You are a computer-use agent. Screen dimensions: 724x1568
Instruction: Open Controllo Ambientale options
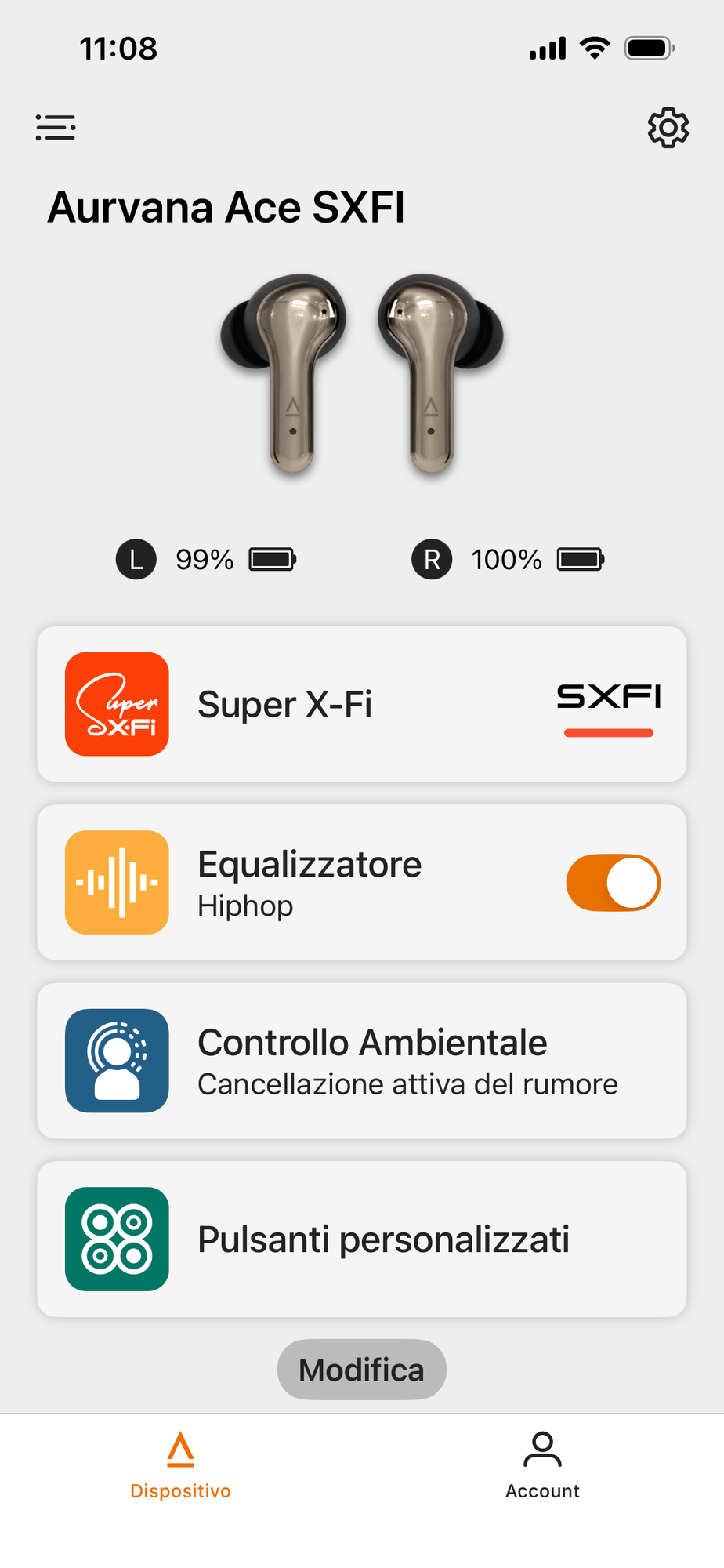[362, 1061]
